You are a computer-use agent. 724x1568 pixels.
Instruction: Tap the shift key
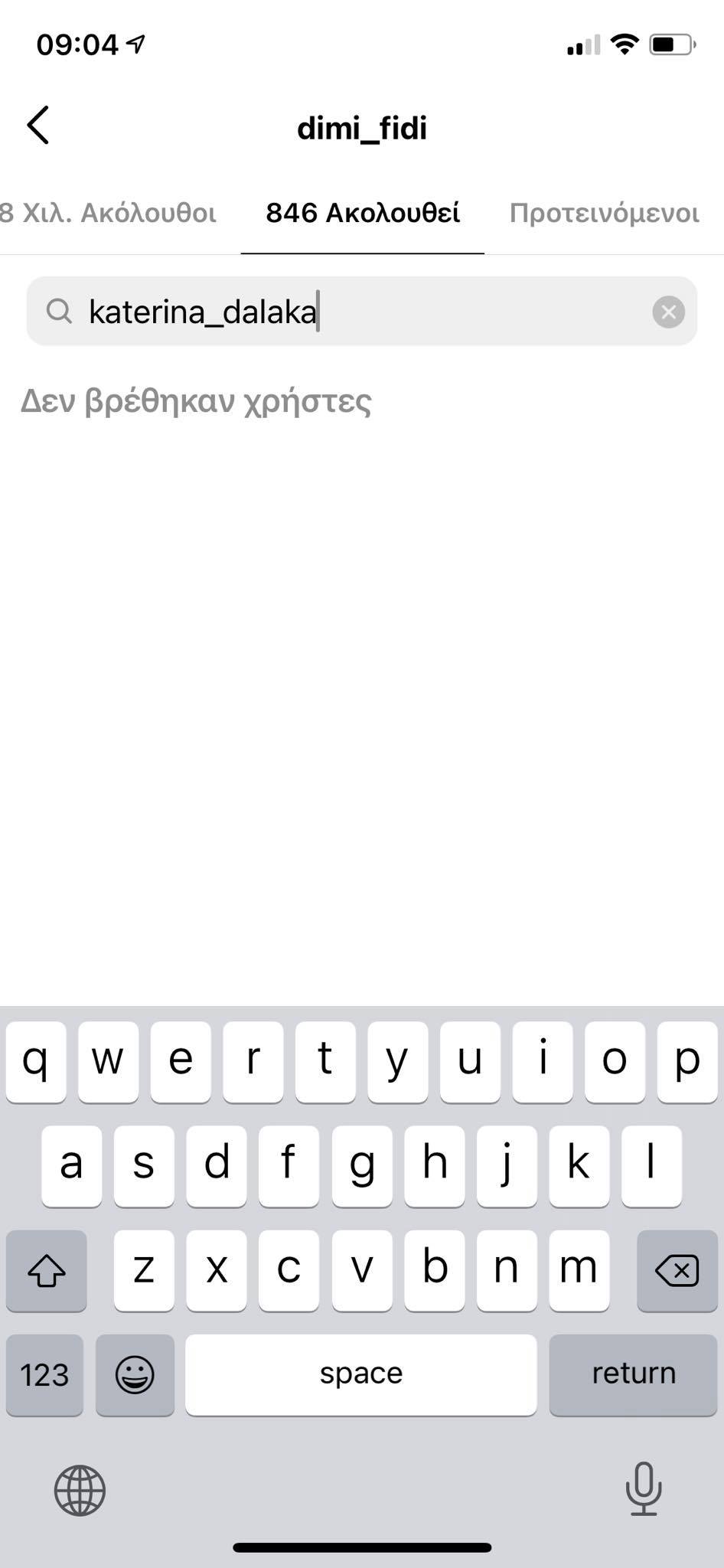pos(46,1271)
